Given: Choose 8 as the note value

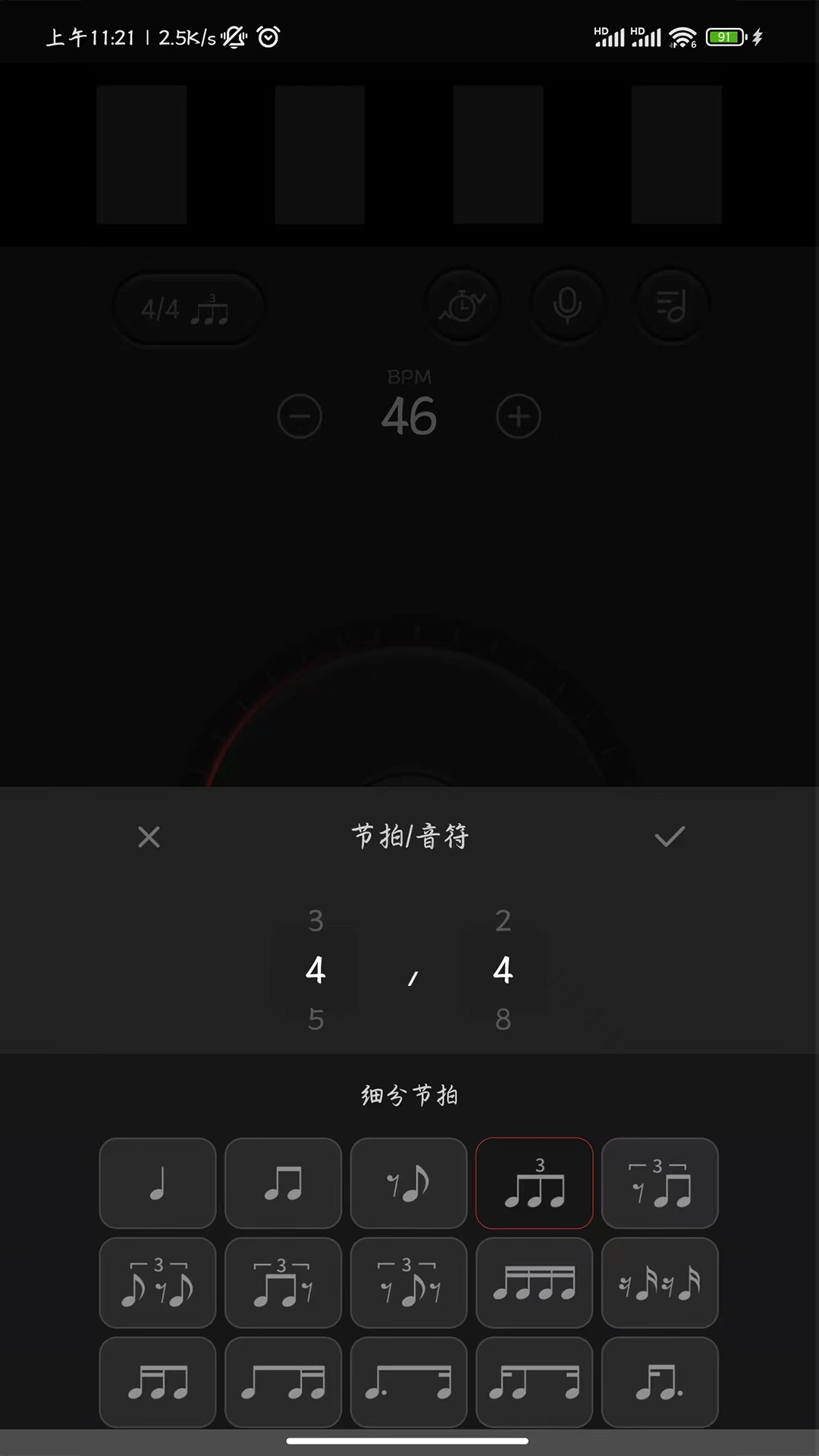Looking at the screenshot, I should tap(503, 1019).
